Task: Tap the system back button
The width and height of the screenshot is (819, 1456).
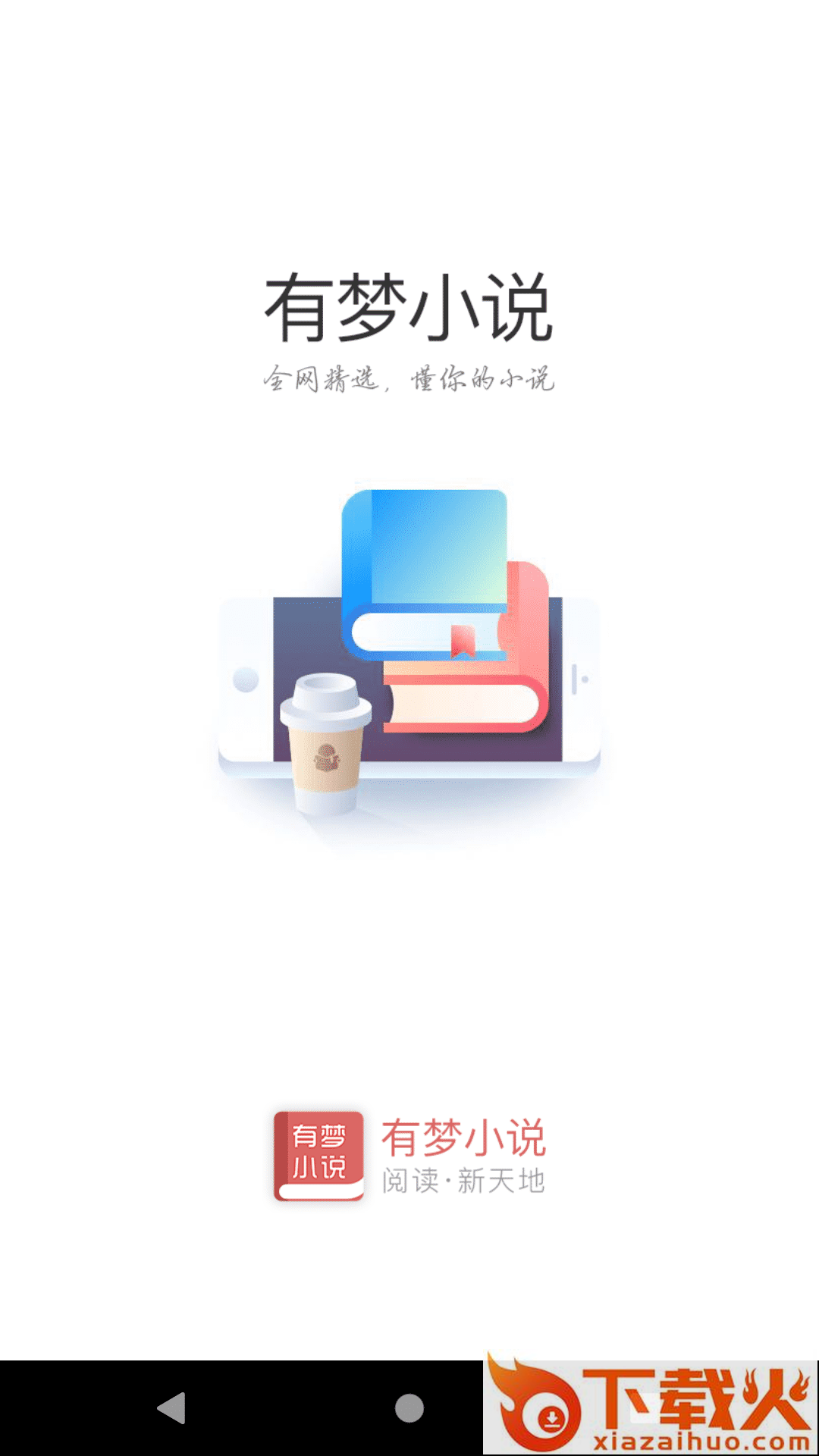Action: pos(172,1408)
